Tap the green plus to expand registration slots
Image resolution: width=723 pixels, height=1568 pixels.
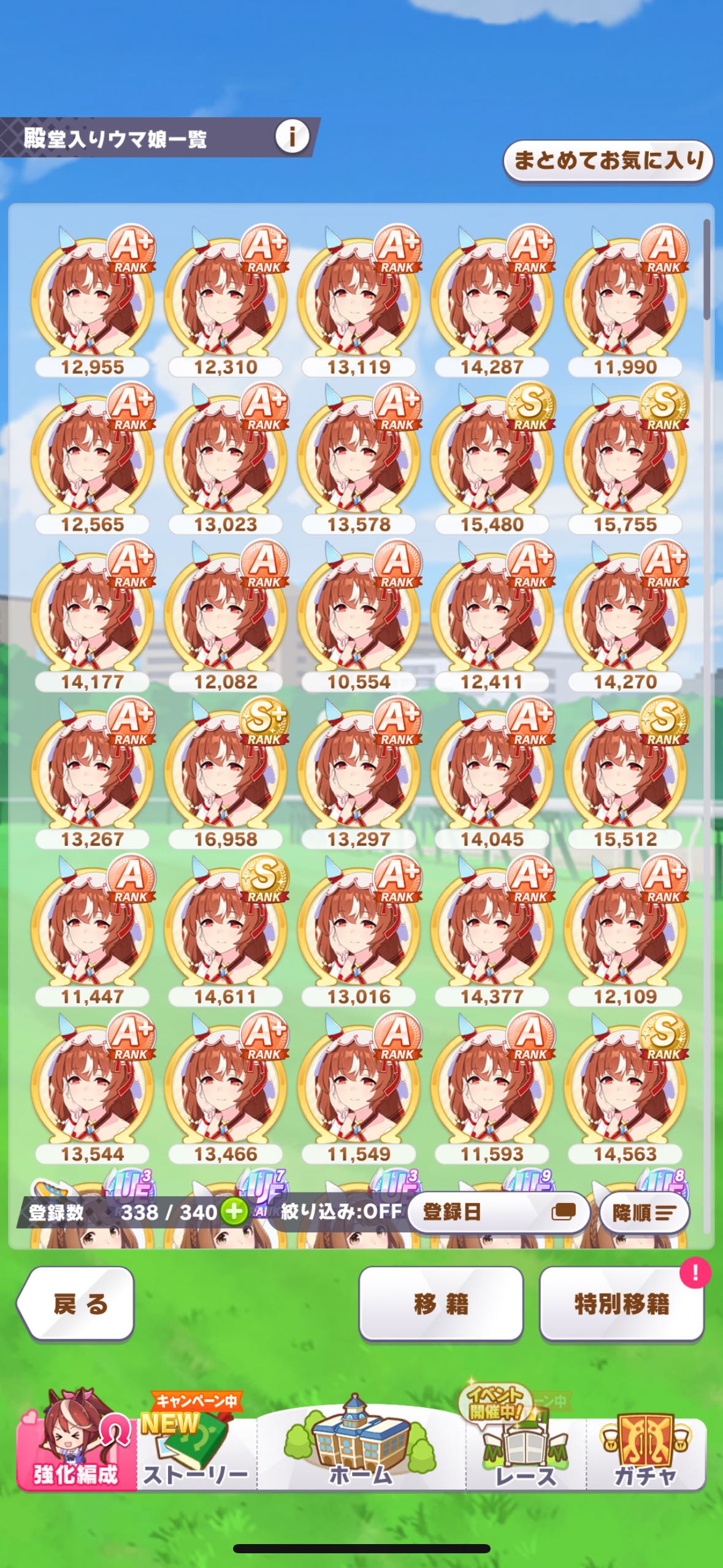tap(234, 1212)
